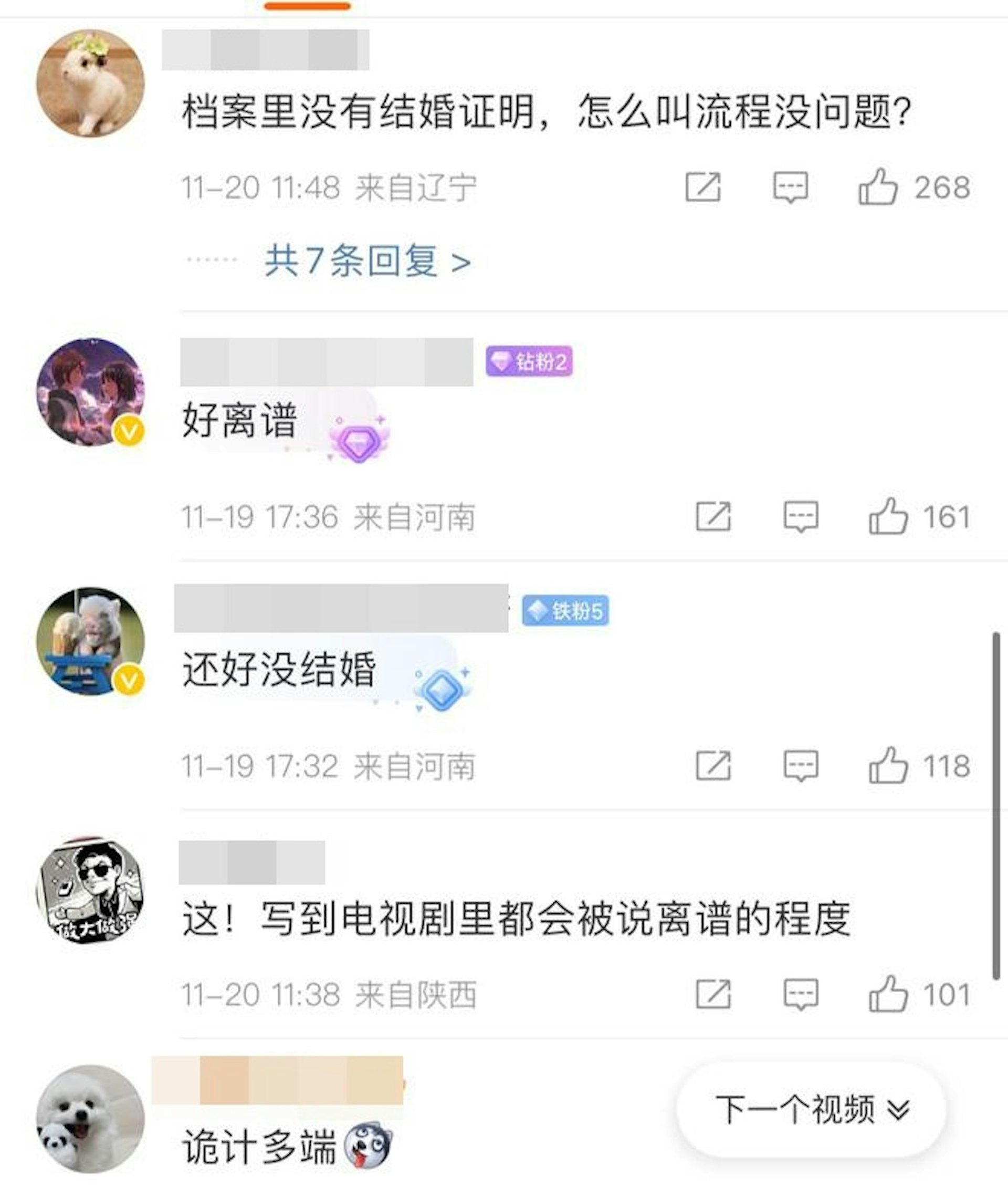Image resolution: width=1008 pixels, height=1198 pixels.
Task: Reply to the comment from 辽宁
Action: coord(790,187)
